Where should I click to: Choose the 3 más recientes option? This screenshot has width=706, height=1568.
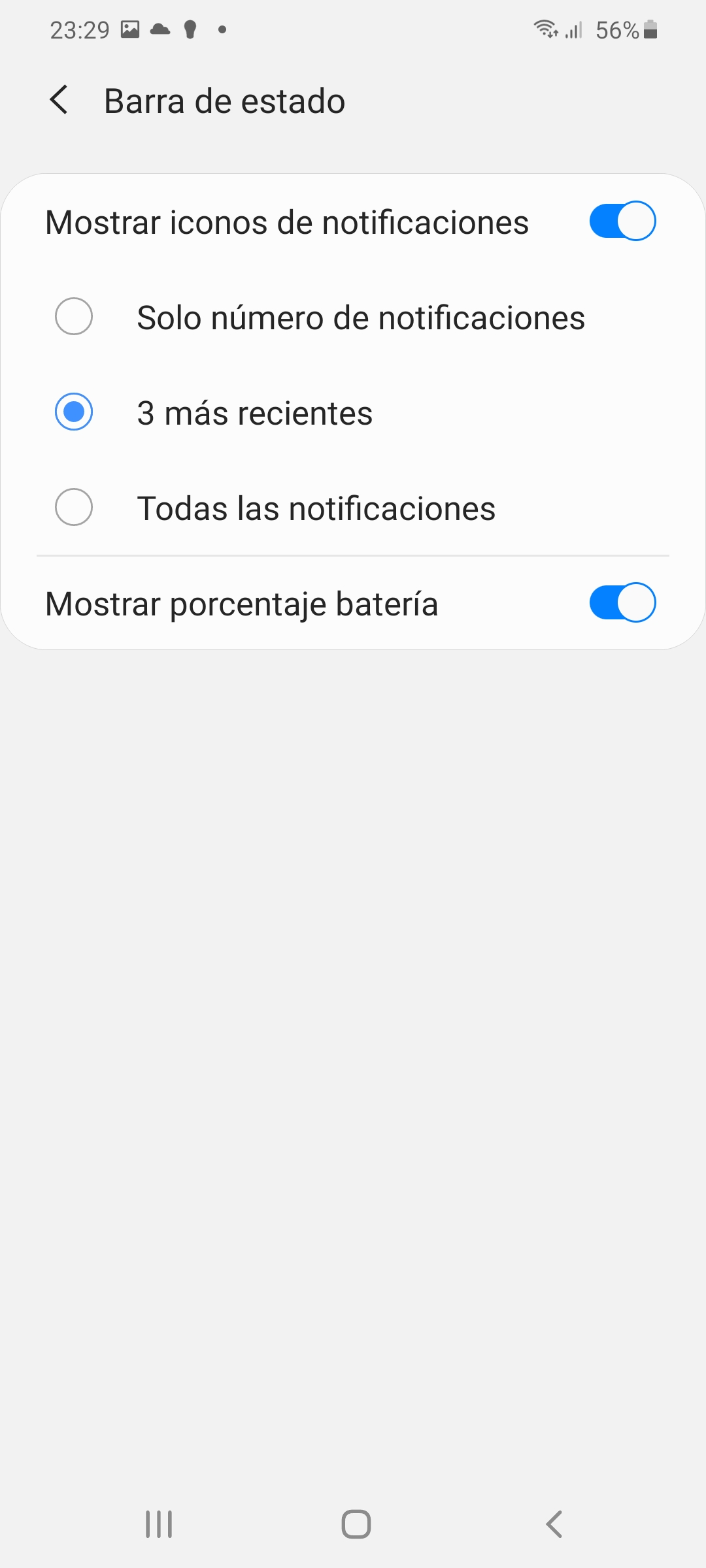353,413
